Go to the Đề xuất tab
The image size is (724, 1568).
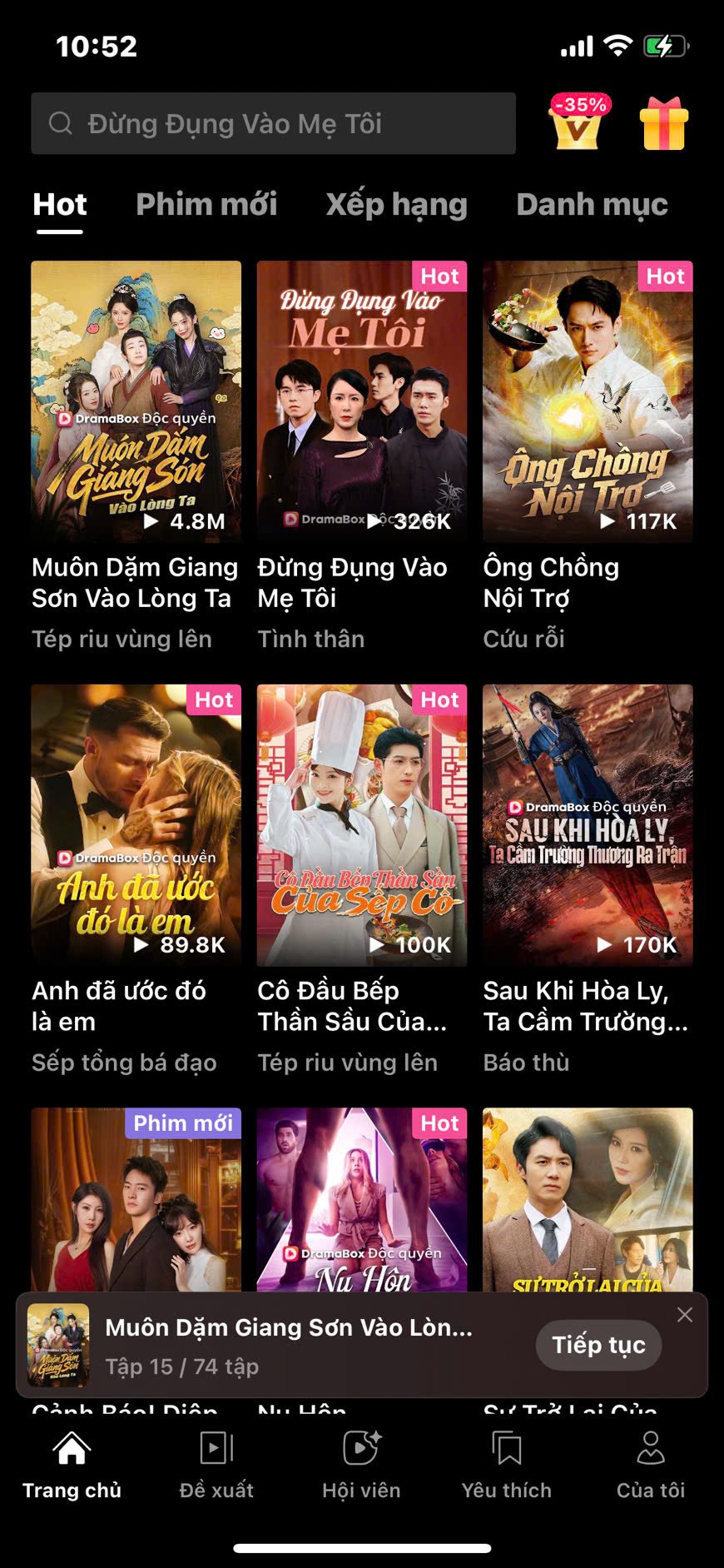216,1466
